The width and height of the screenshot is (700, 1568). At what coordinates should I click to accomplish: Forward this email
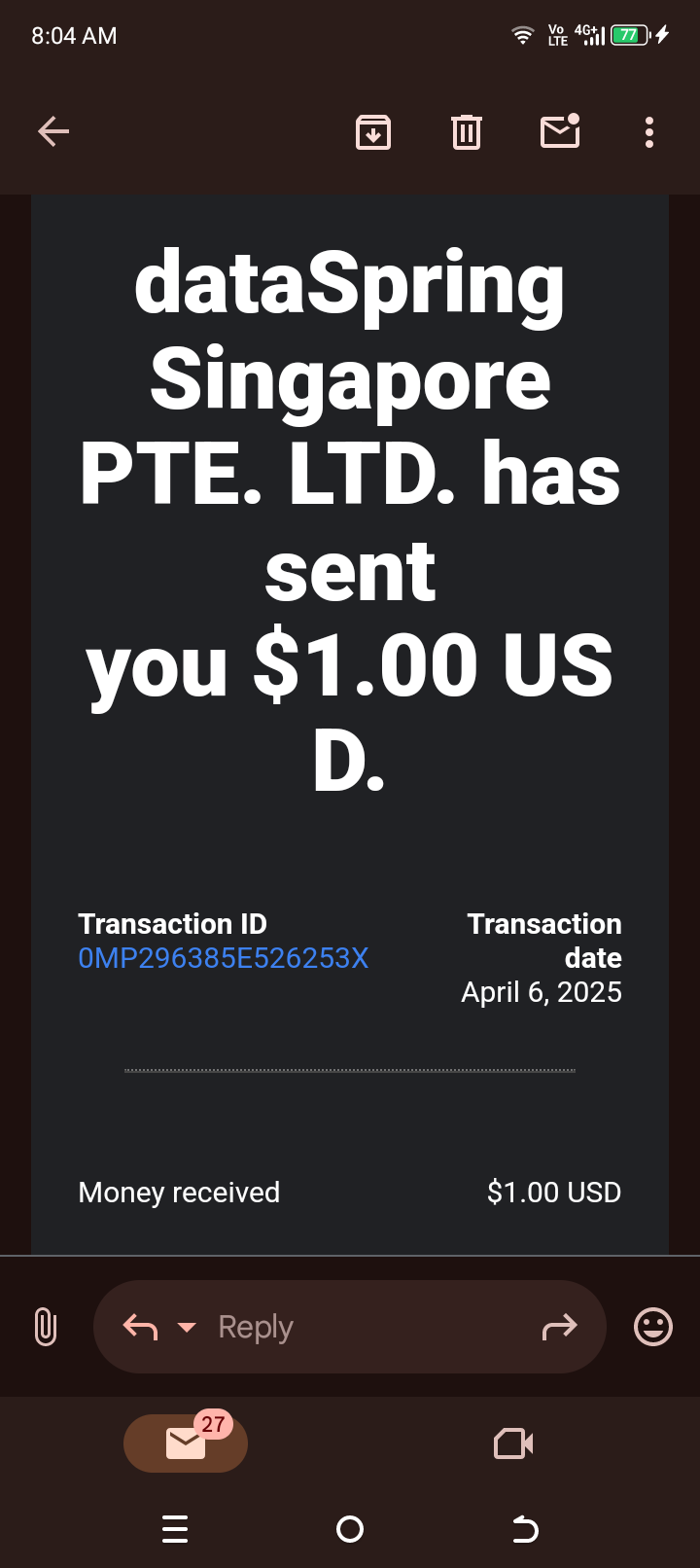559,1327
